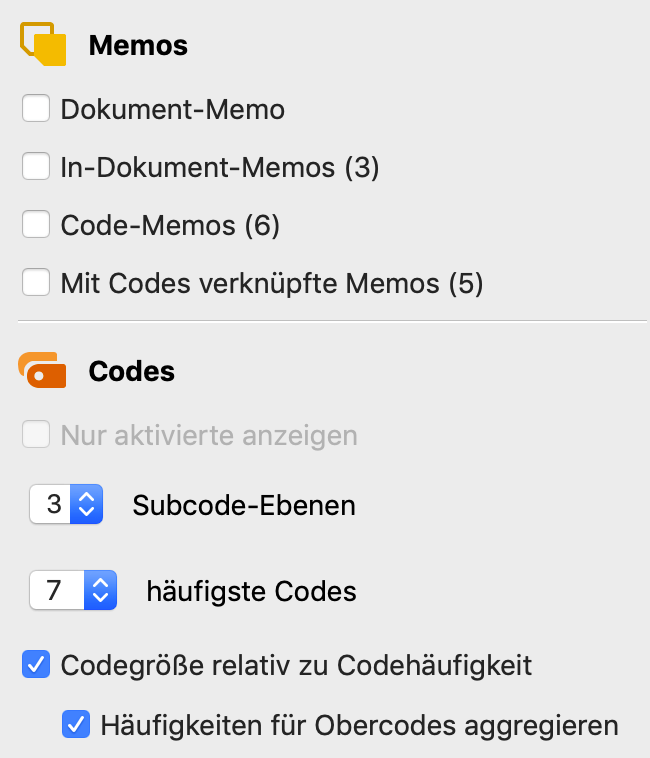Tick the Code-Memos (6) checkbox
This screenshot has height=758, width=650.
37,225
